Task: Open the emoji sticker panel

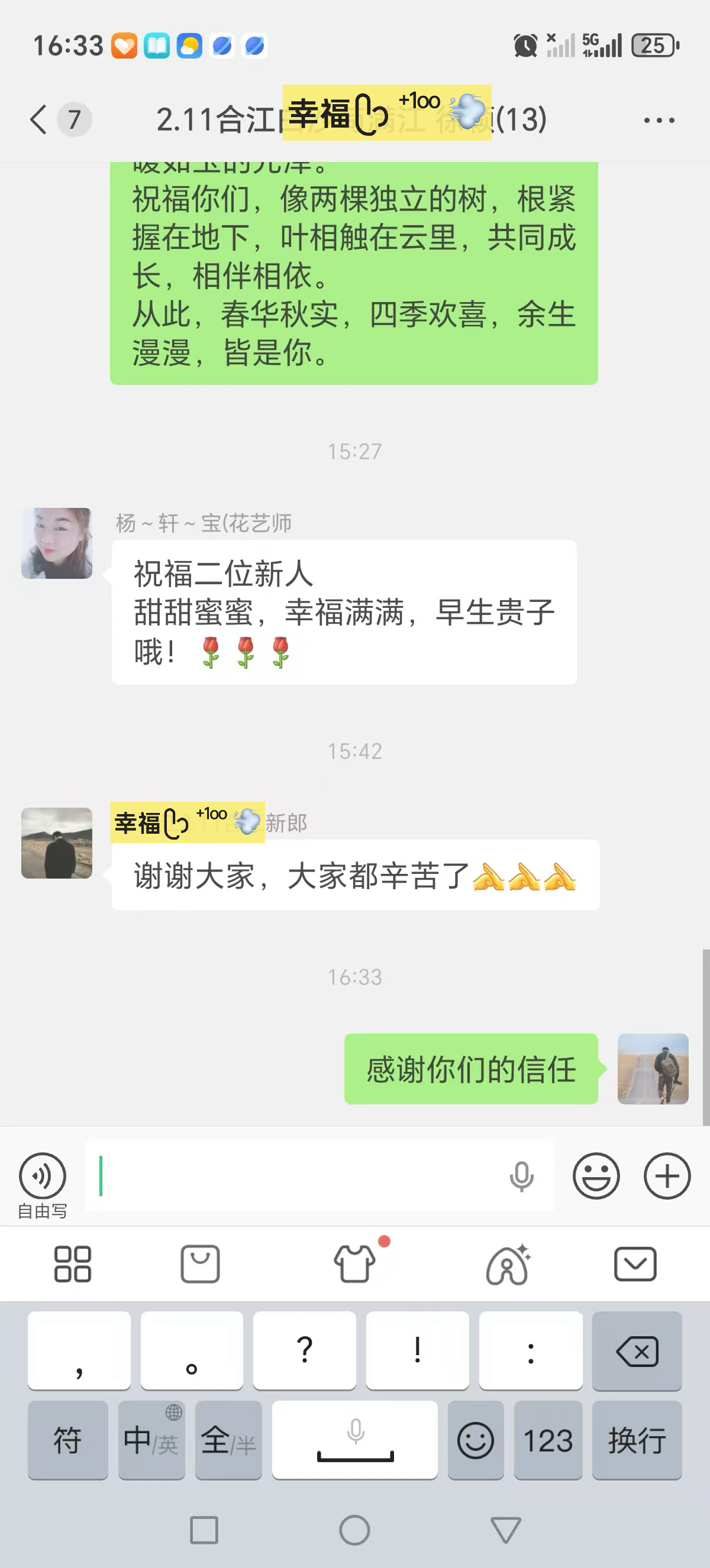Action: (x=596, y=1175)
